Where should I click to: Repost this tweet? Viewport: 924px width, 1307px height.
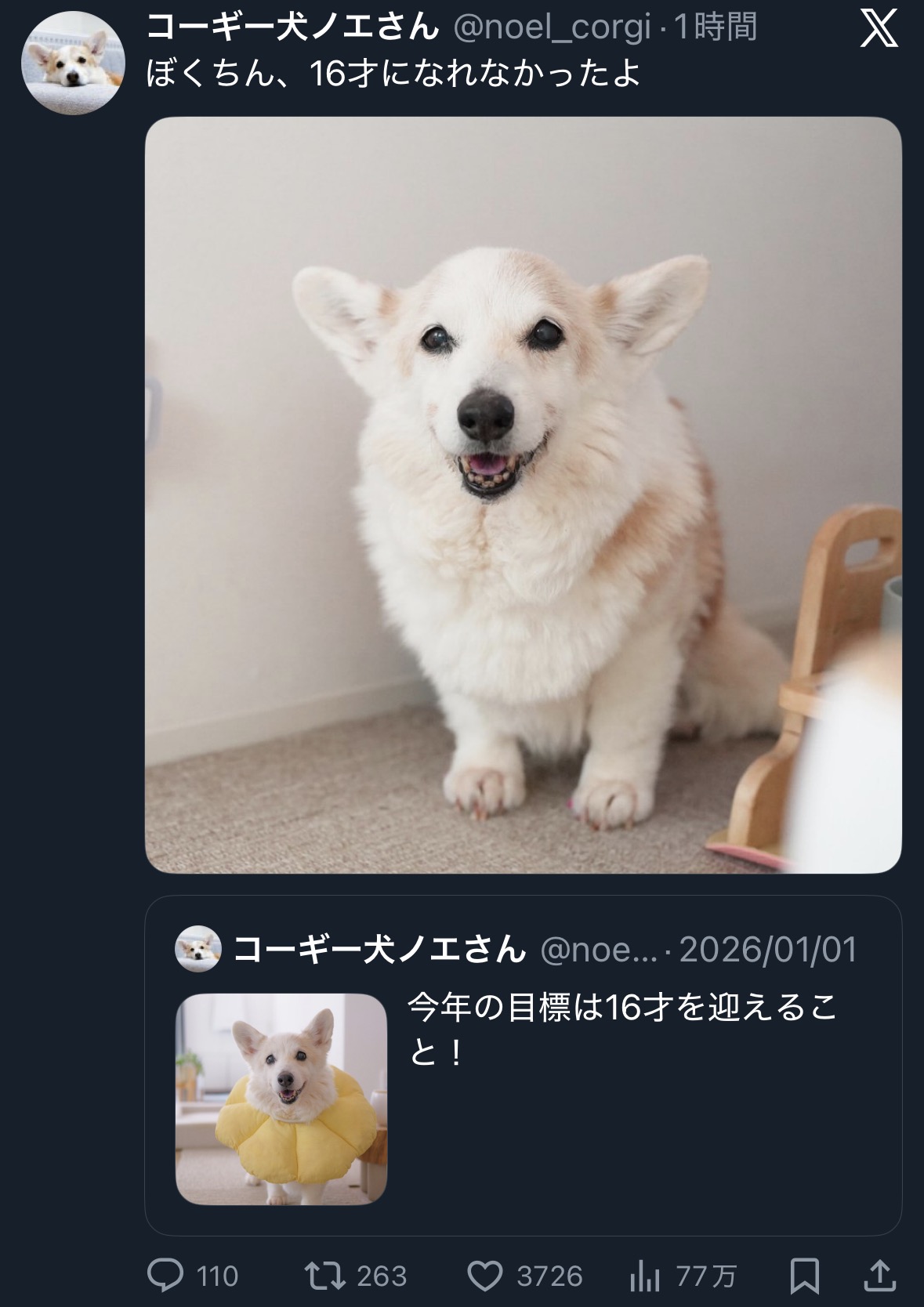pyautogui.click(x=324, y=1275)
